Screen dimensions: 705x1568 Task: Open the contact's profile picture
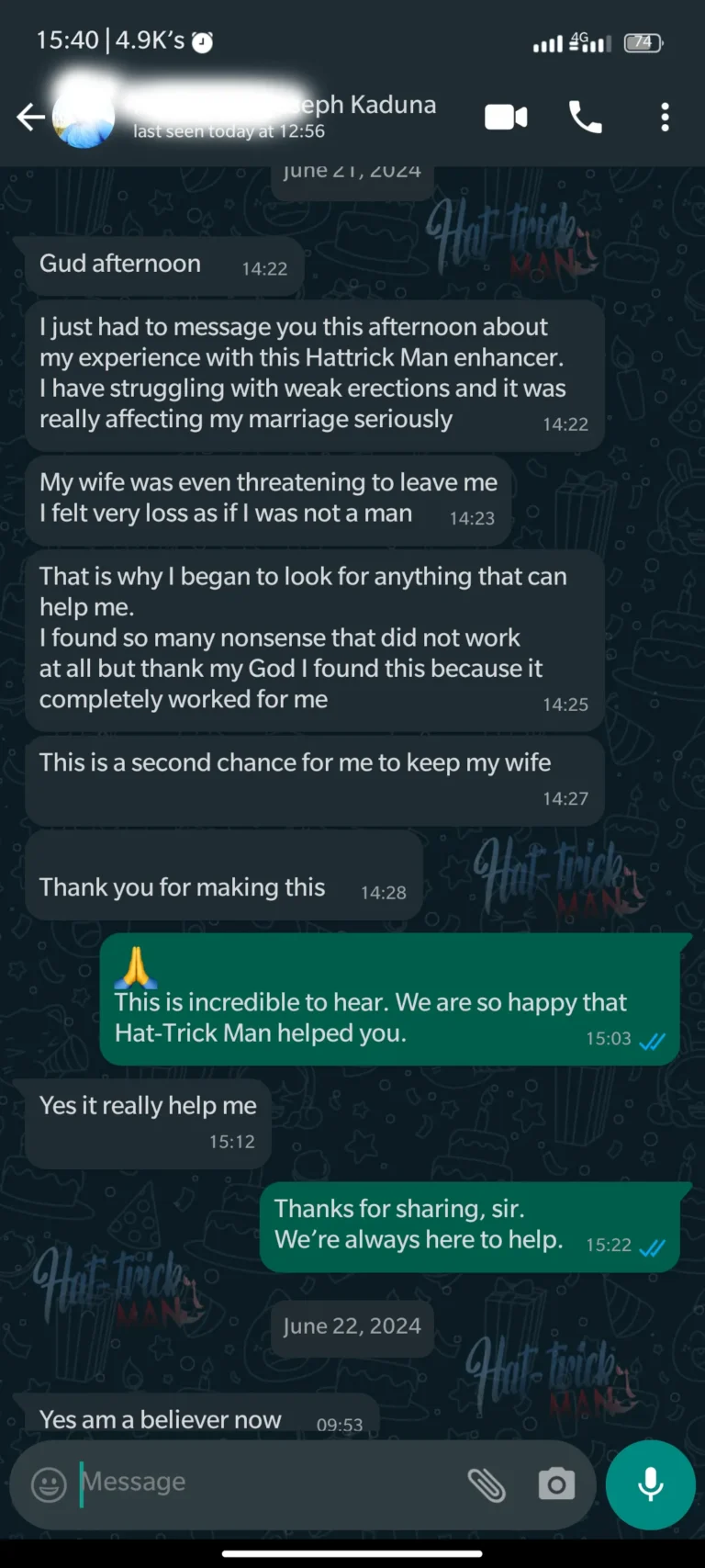[x=84, y=118]
